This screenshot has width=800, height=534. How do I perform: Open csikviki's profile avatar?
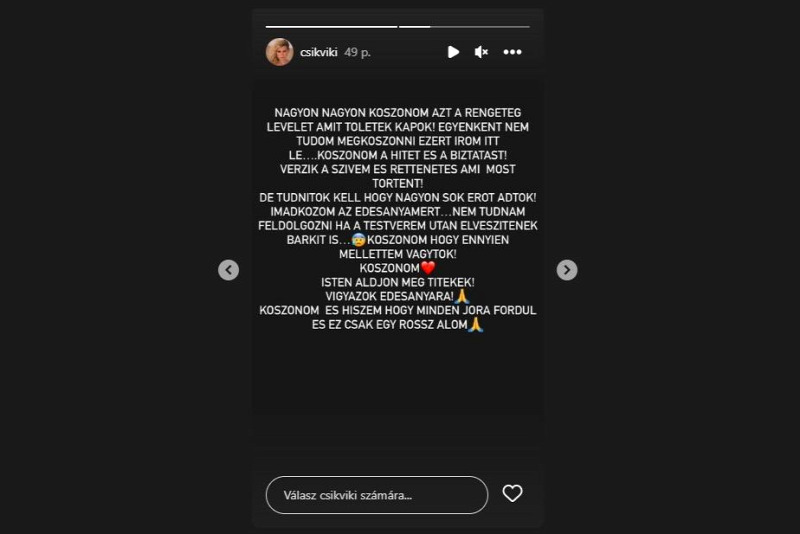279,52
